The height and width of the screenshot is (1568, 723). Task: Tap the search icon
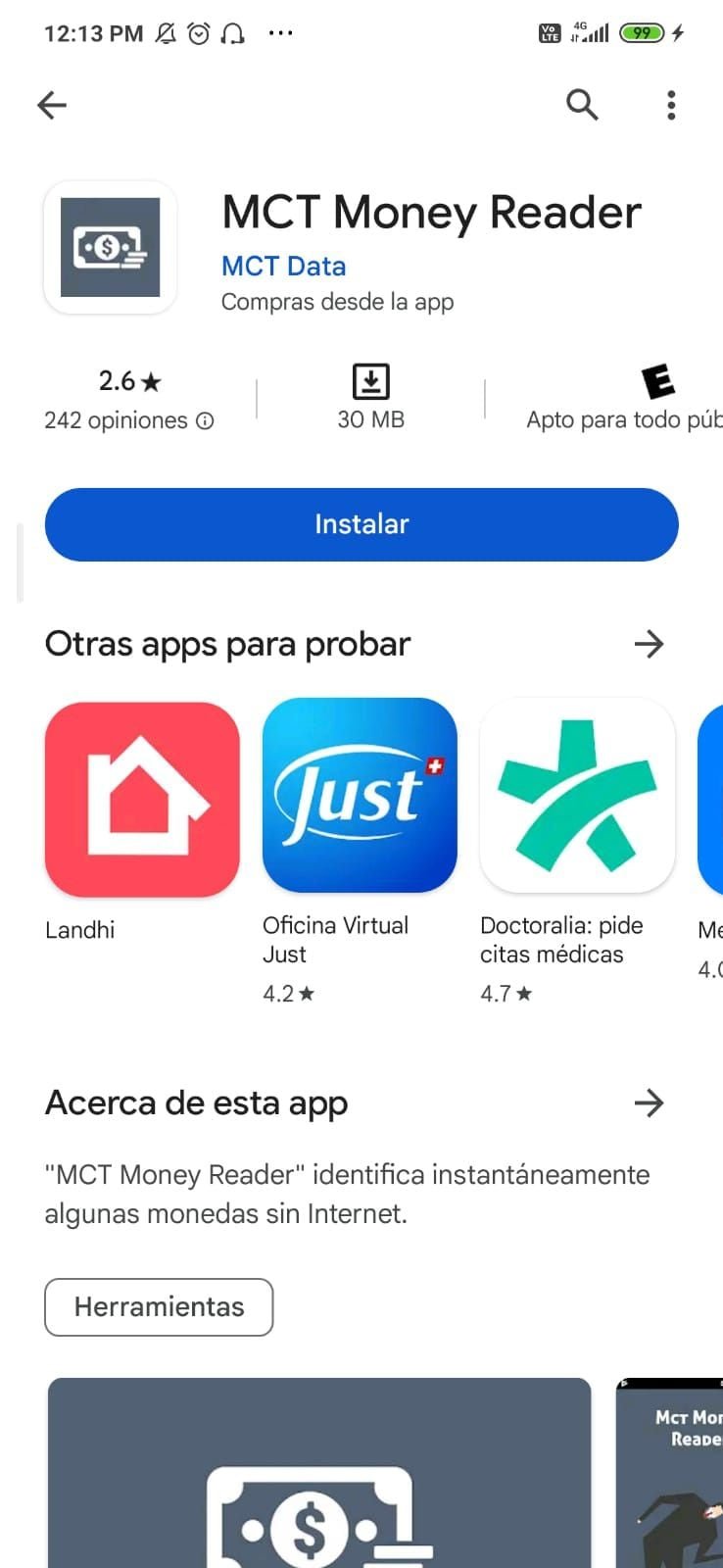coord(582,105)
